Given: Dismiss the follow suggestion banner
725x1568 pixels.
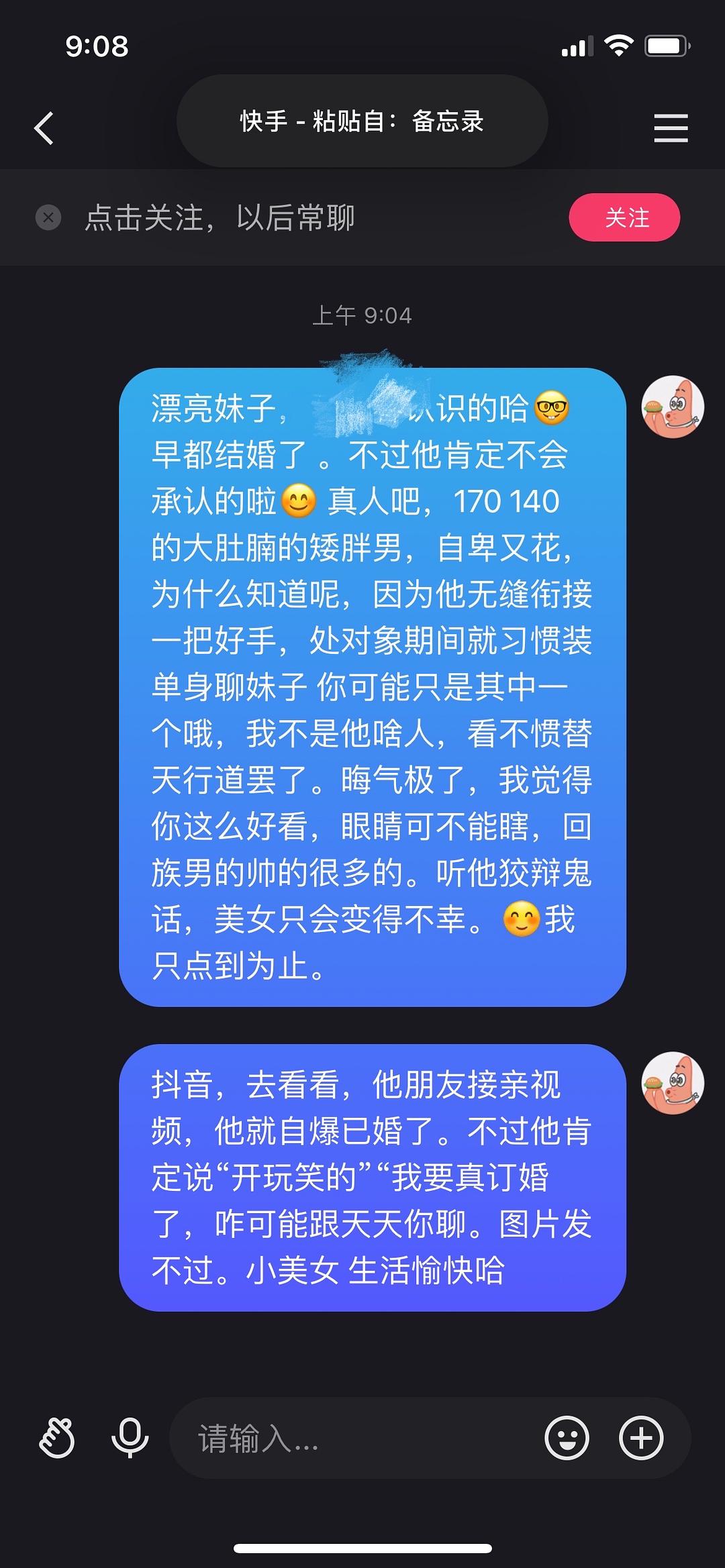Looking at the screenshot, I should [x=48, y=217].
